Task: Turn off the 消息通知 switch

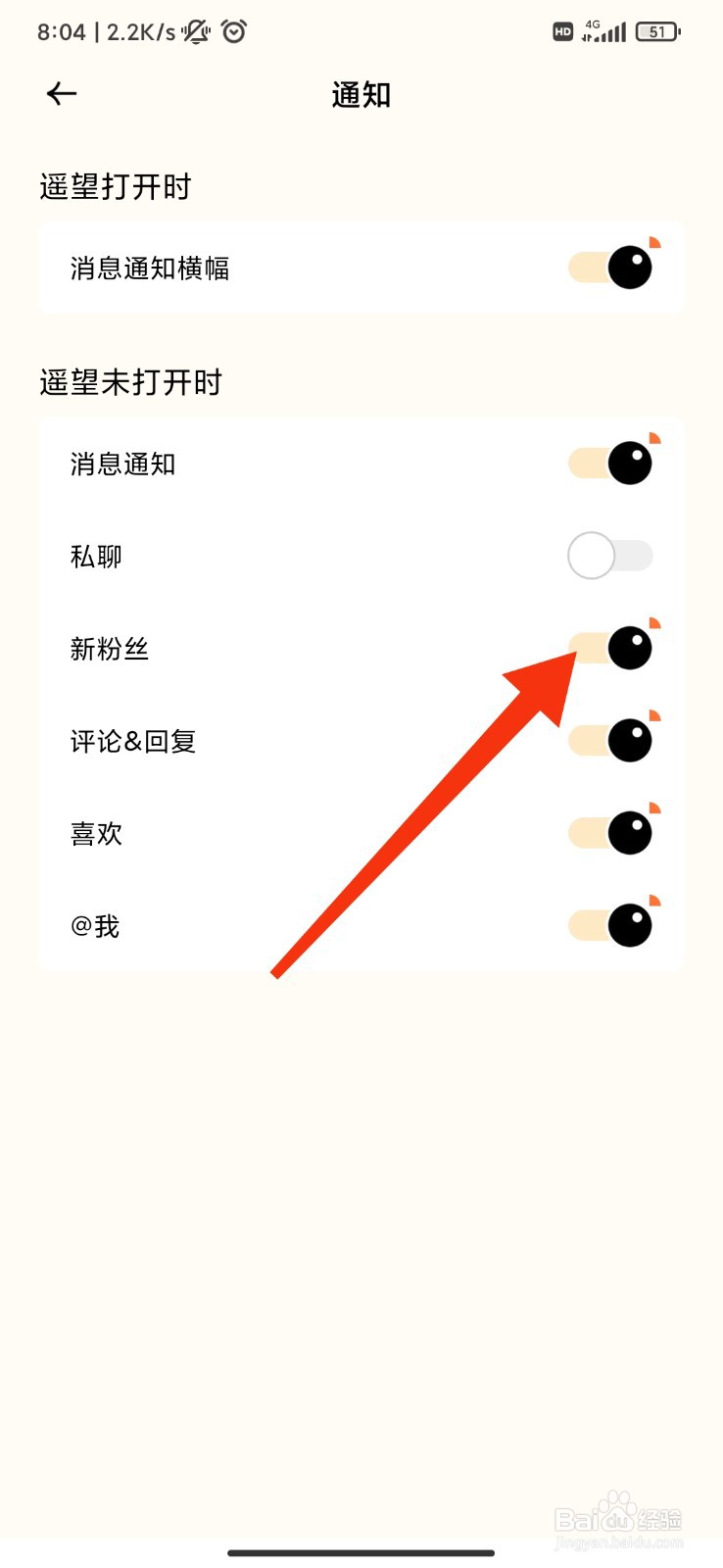Action: tap(609, 462)
